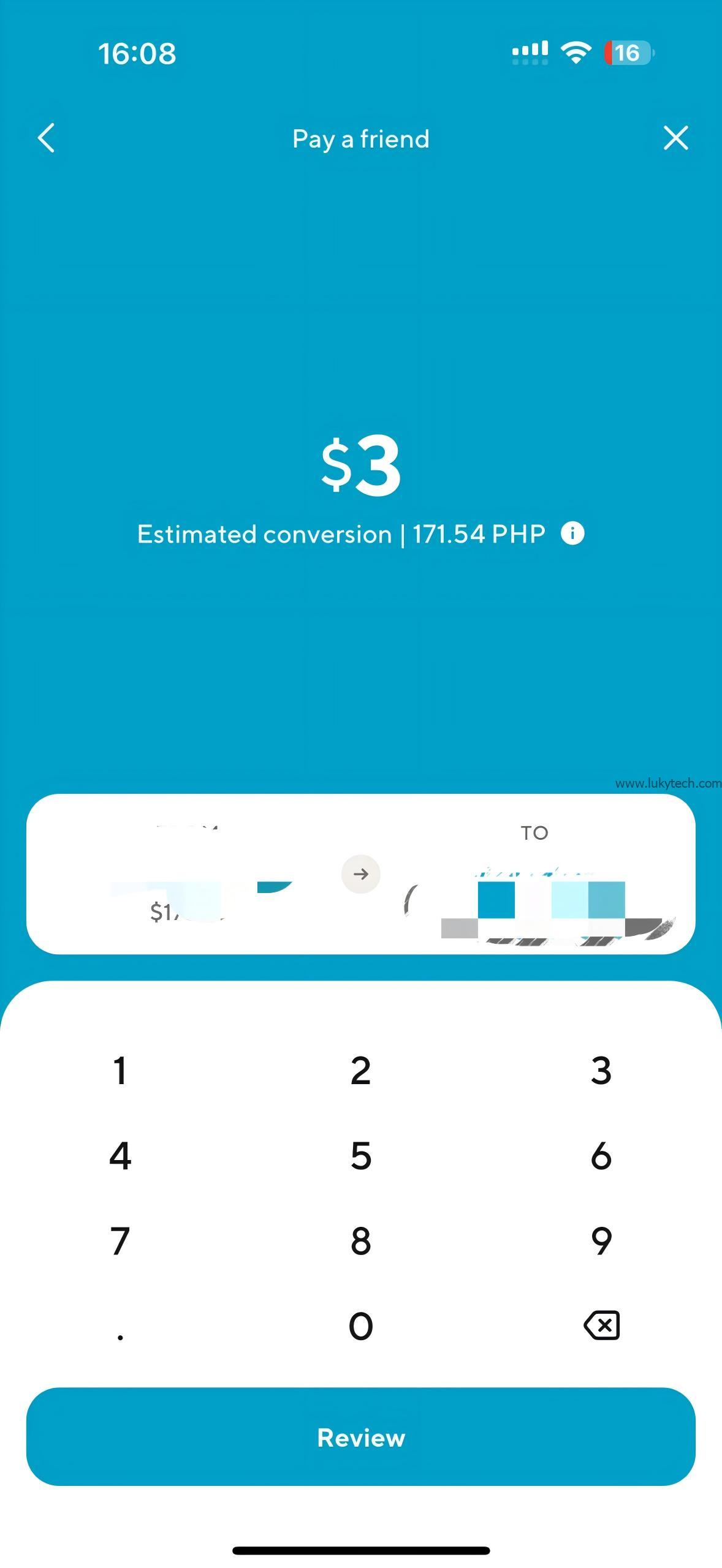
Task: Enter digit 1 on the keypad
Action: (120, 1071)
